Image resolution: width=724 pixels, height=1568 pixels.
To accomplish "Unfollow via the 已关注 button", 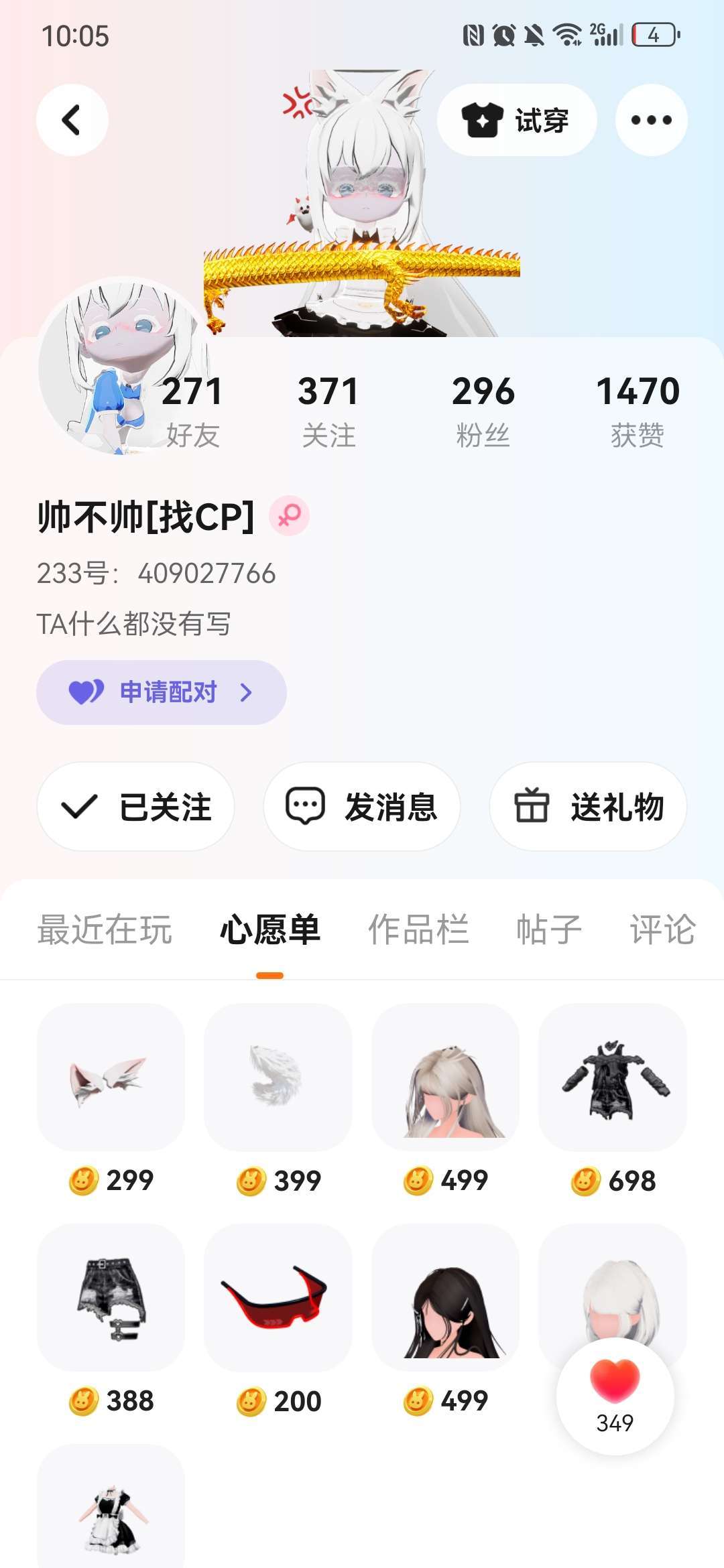I will (136, 807).
